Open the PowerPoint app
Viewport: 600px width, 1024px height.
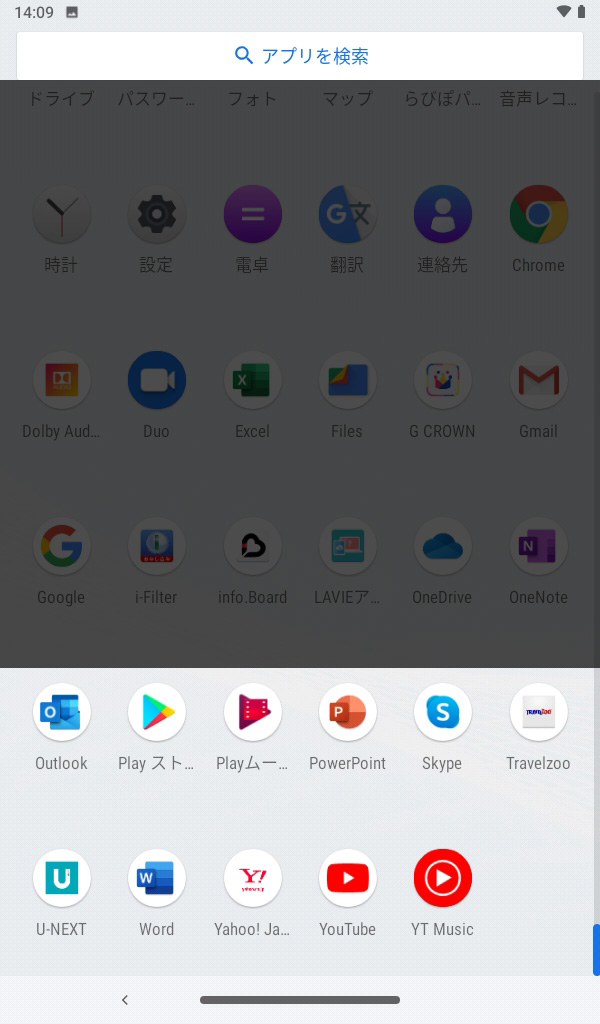347,713
